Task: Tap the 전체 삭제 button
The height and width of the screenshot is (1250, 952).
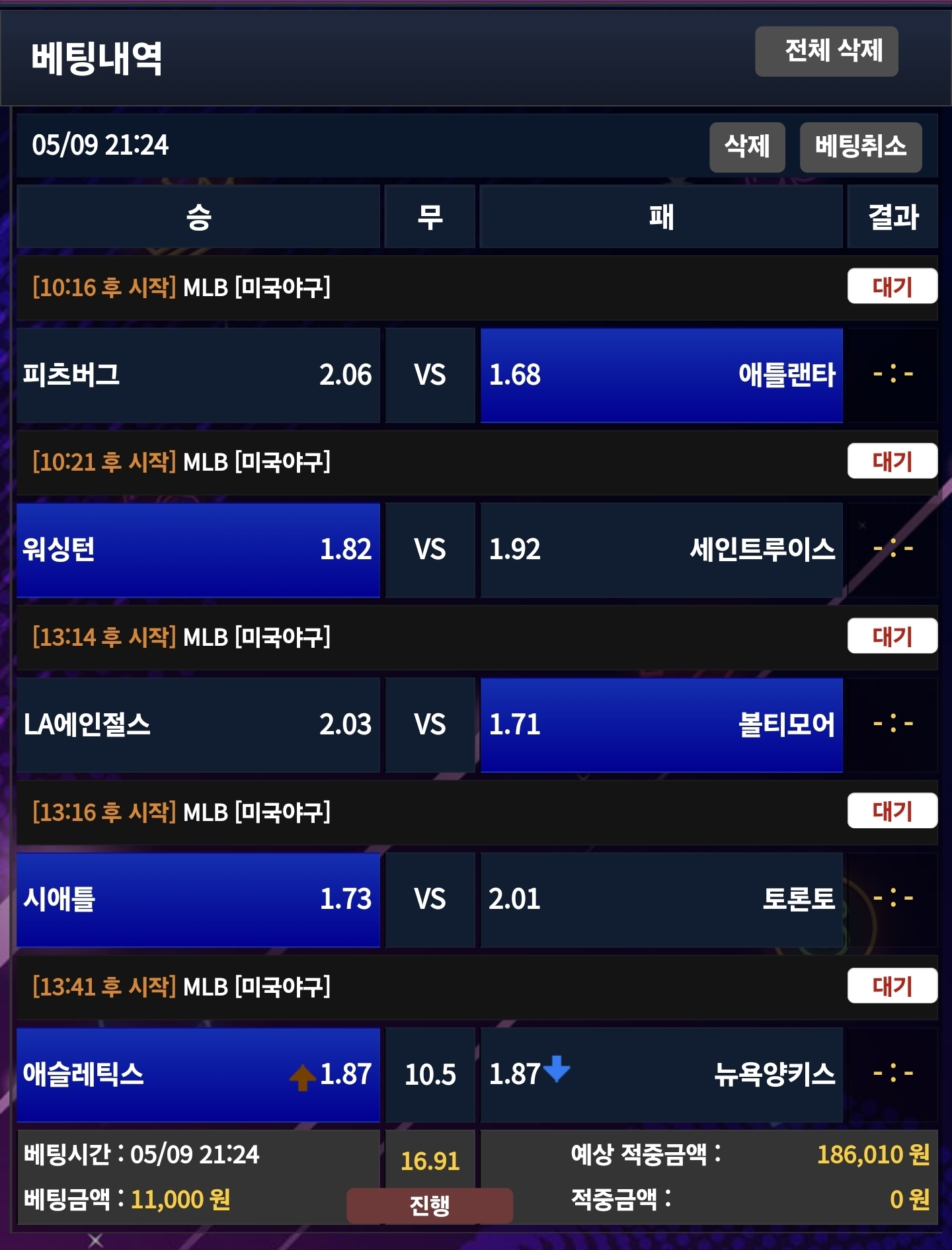Action: point(826,52)
